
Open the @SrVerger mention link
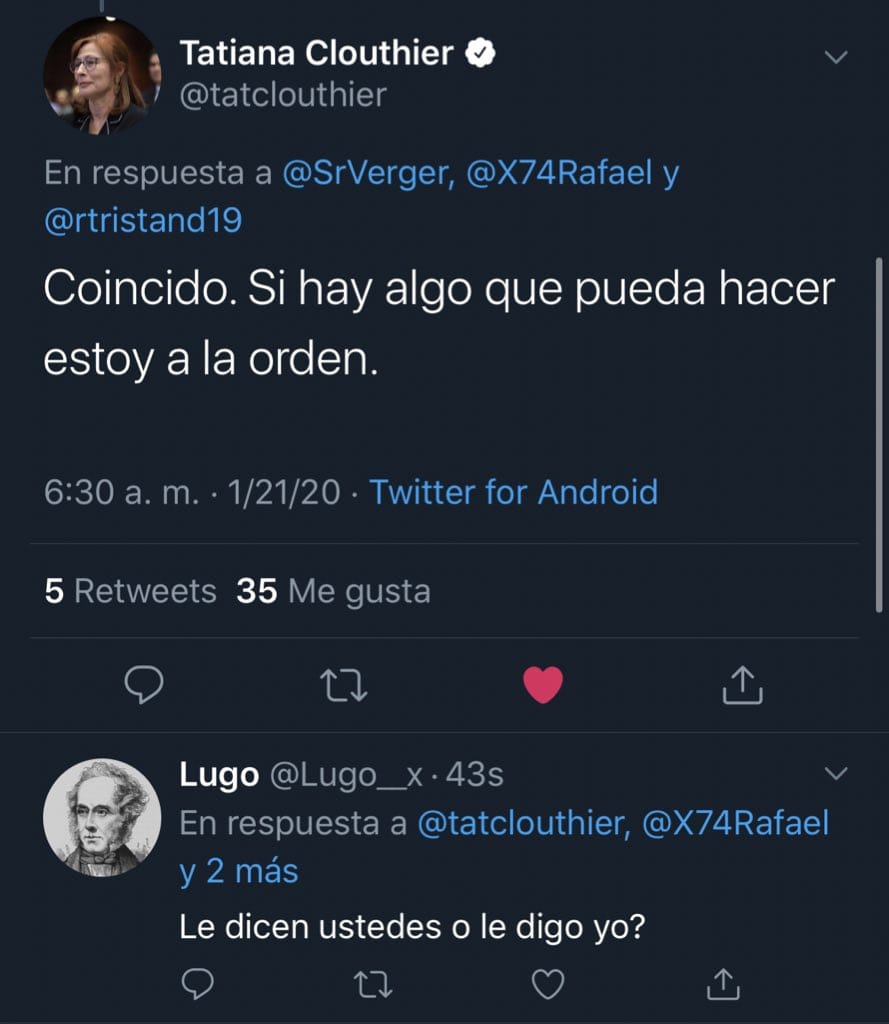(367, 174)
